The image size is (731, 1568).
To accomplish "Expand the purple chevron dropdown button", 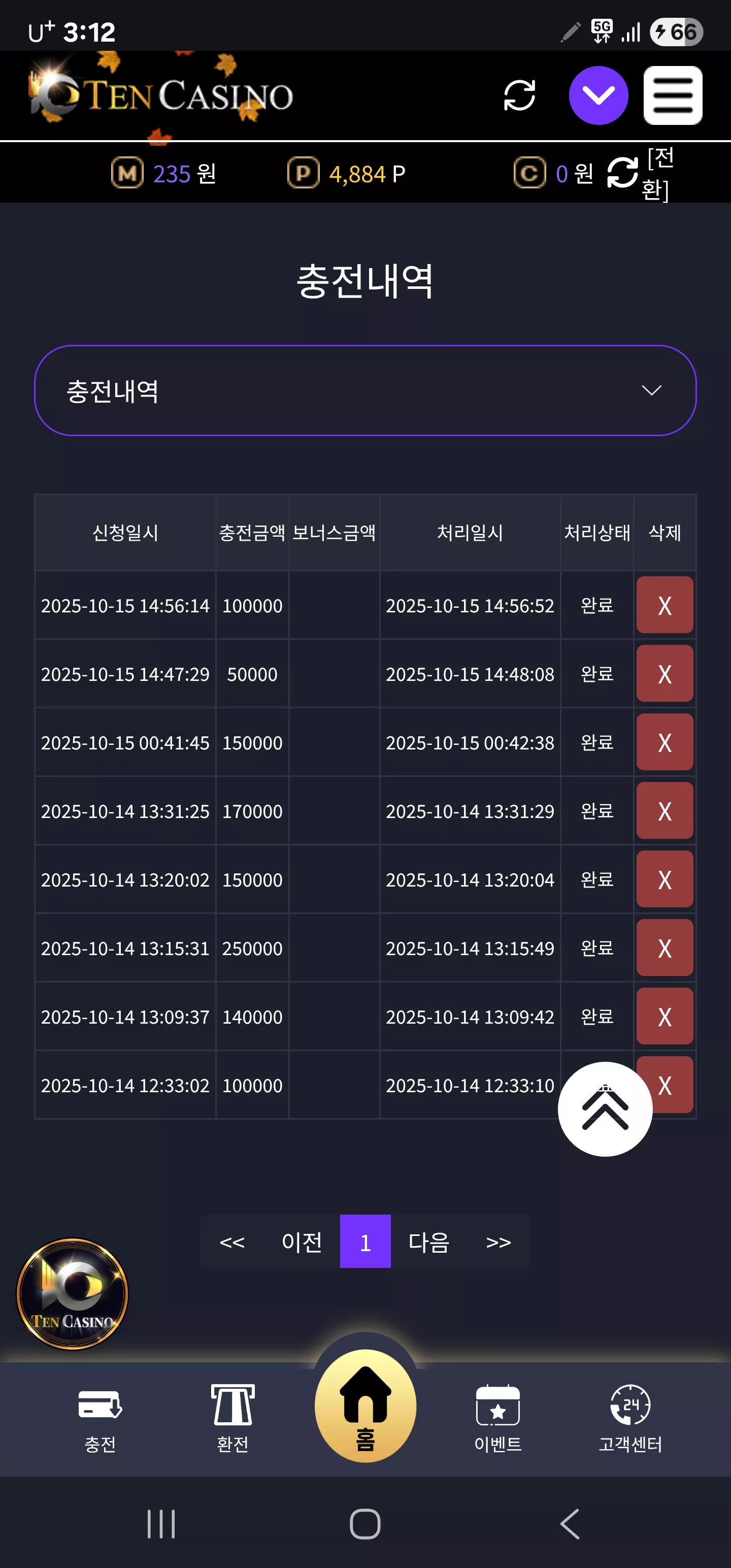I will tap(599, 95).
